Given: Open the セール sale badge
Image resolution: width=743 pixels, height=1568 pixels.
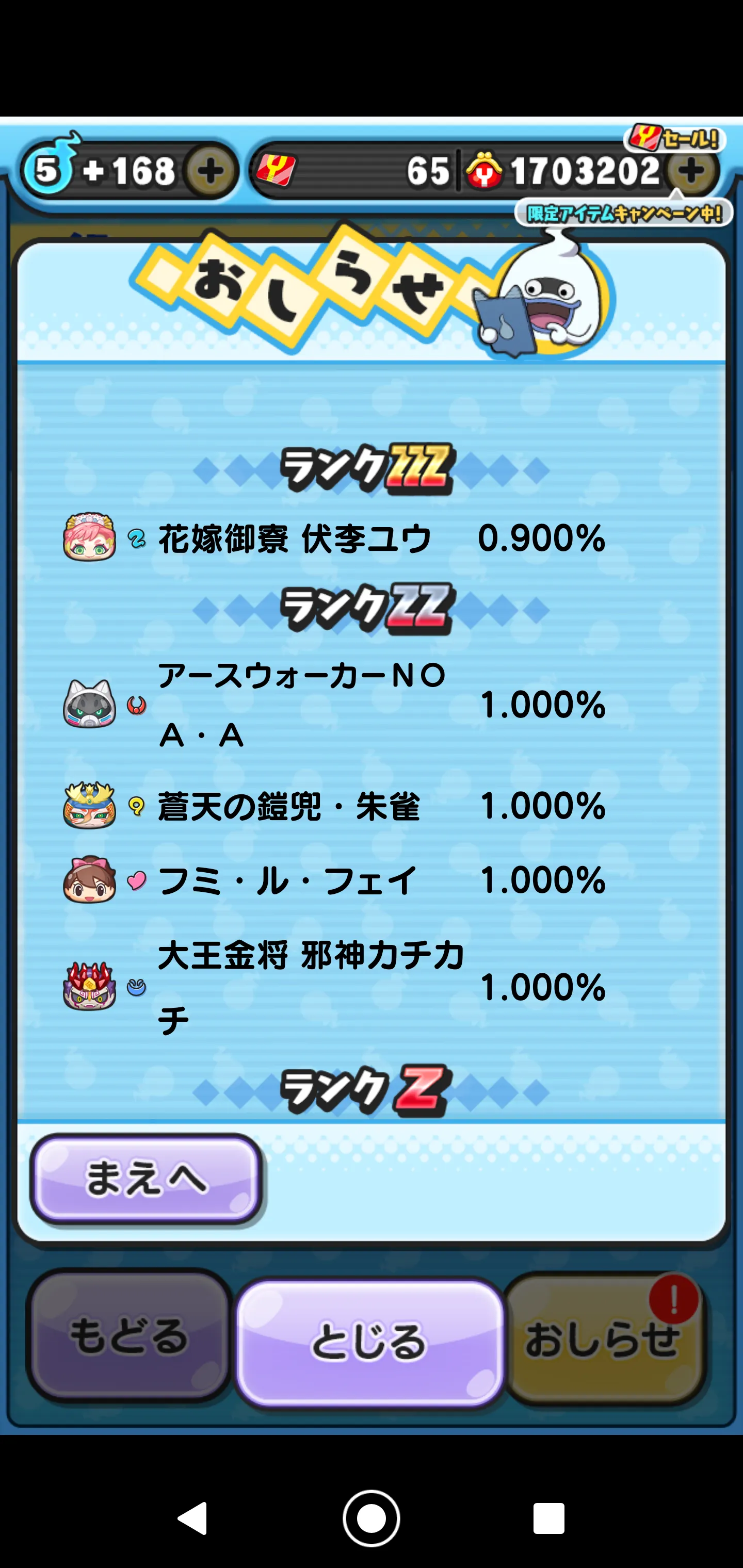Looking at the screenshot, I should (674, 138).
